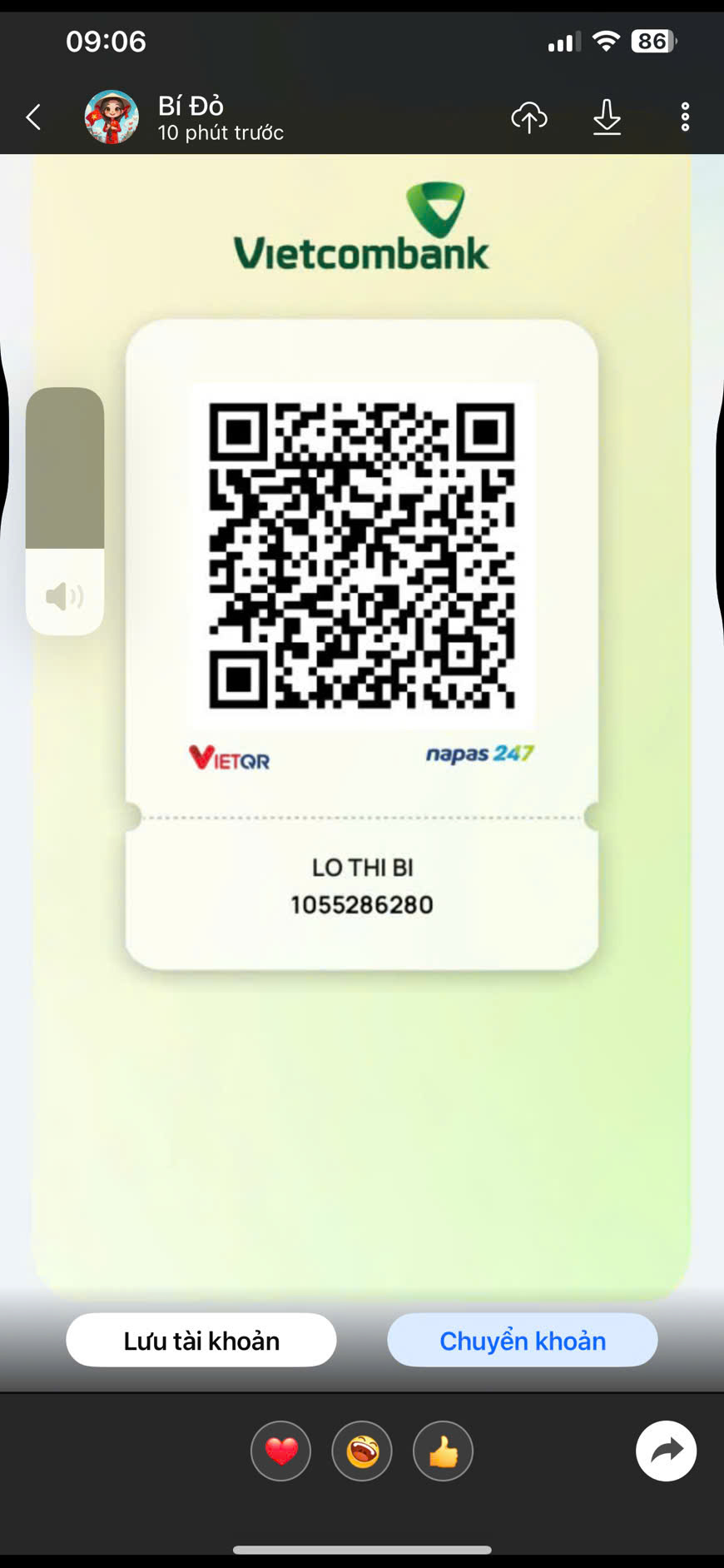Image resolution: width=724 pixels, height=1568 pixels.
Task: React with the red heart
Action: (281, 1451)
